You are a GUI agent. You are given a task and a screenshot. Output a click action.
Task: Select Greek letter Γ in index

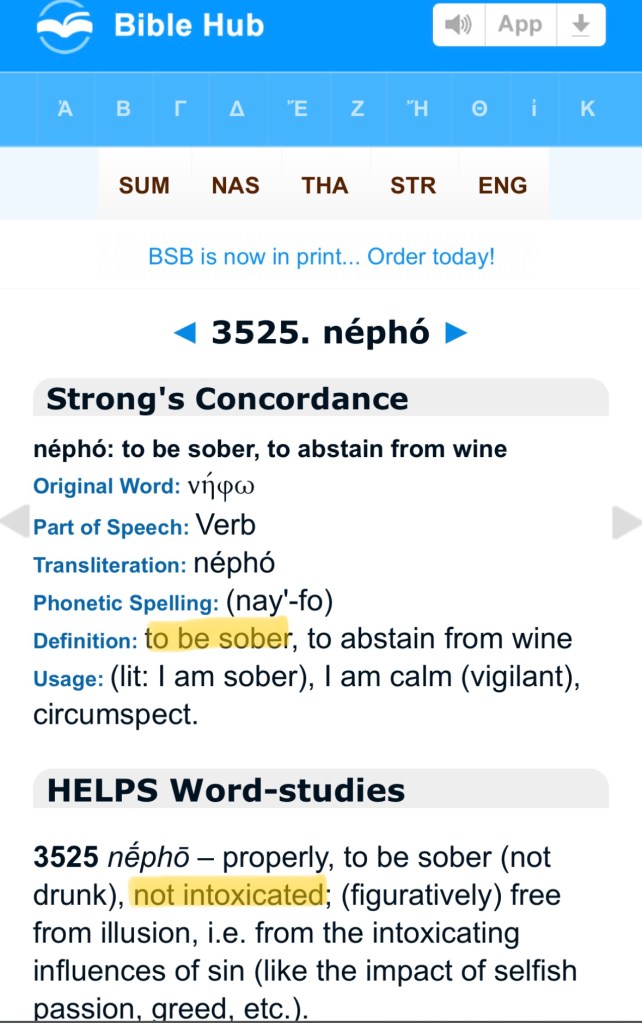180,109
